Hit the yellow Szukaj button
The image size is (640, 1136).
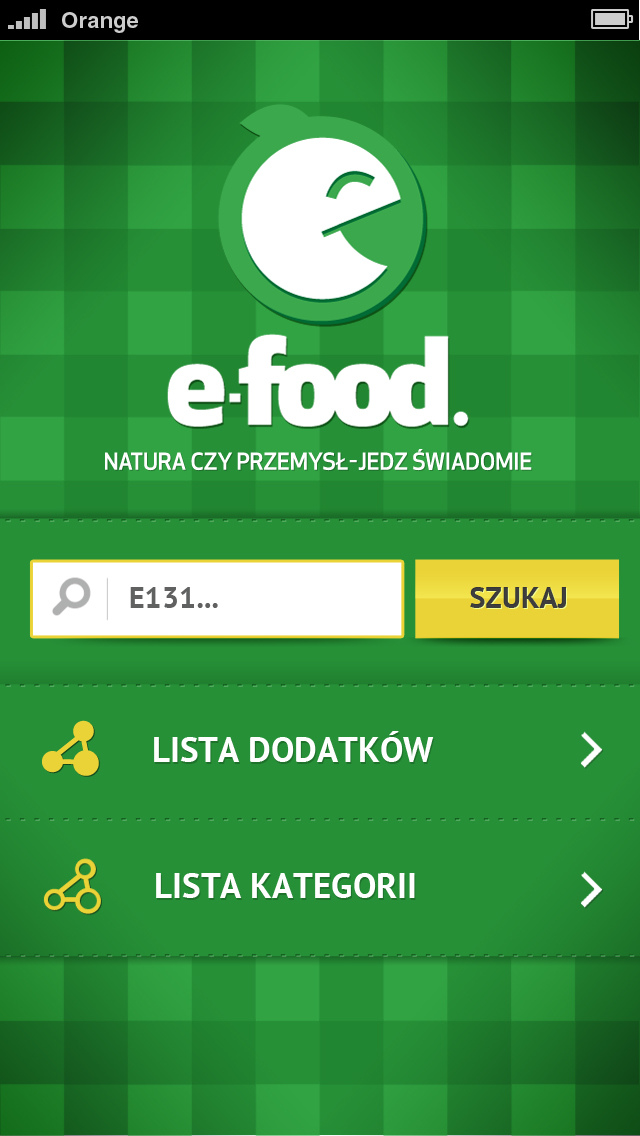[x=517, y=598]
